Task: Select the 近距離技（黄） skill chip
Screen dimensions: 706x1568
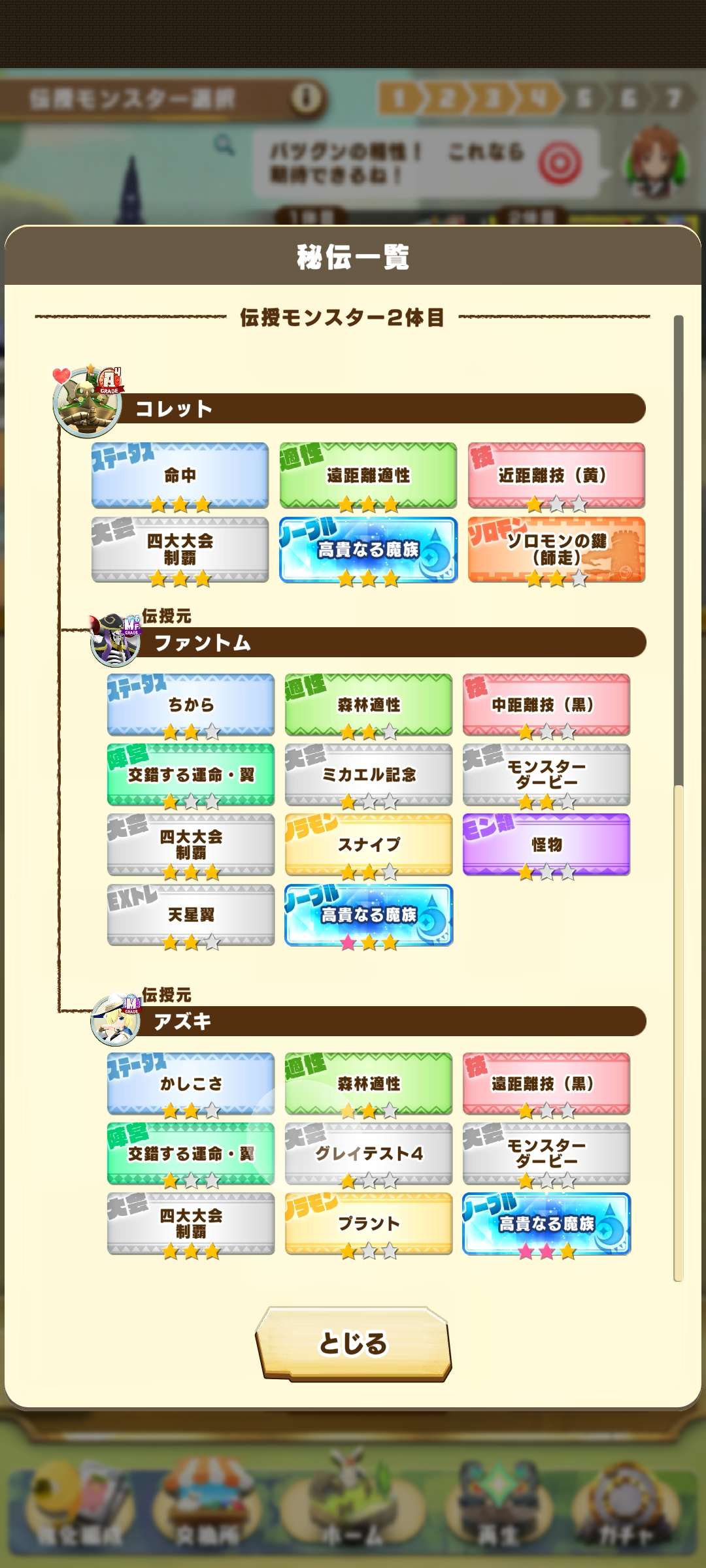Action: tap(556, 476)
